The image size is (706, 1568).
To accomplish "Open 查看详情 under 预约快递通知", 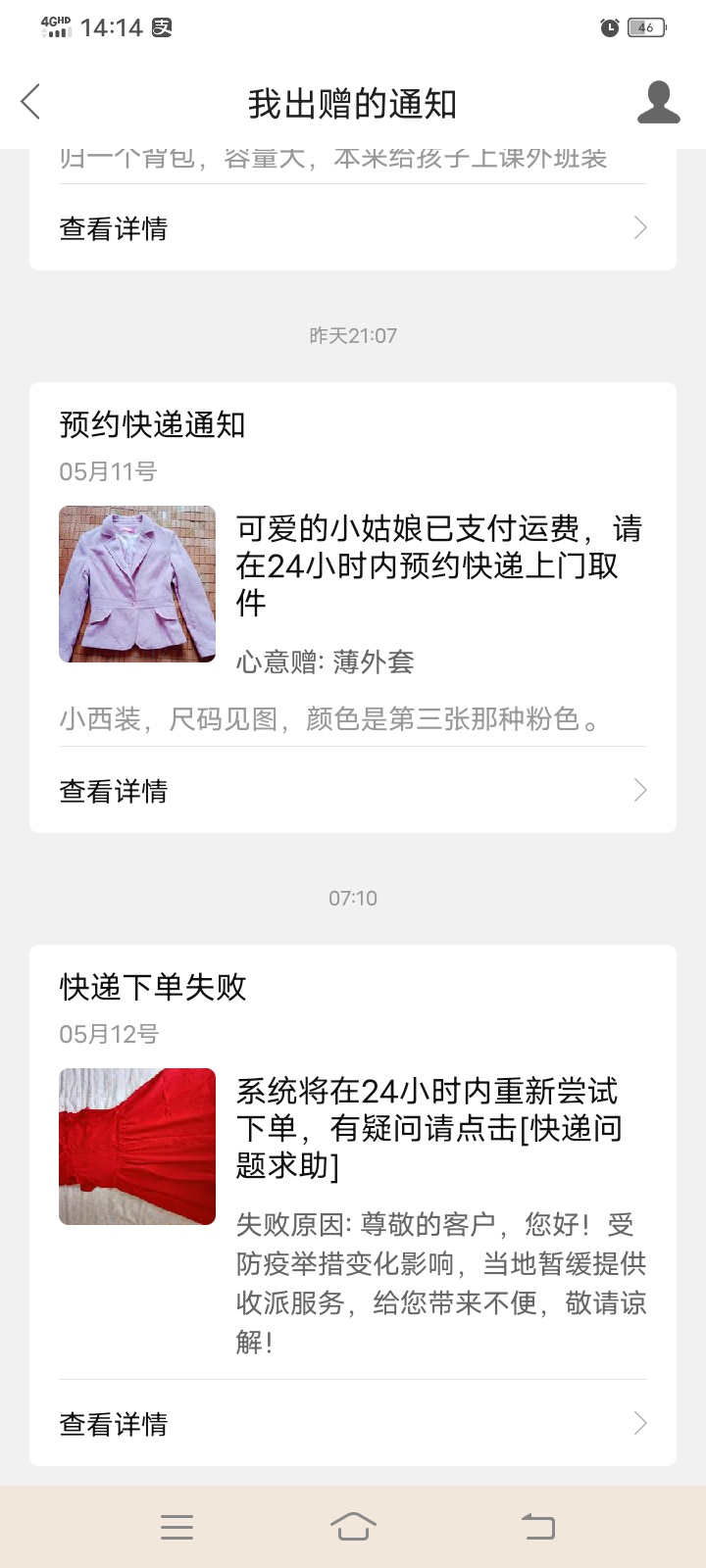I will (x=353, y=791).
